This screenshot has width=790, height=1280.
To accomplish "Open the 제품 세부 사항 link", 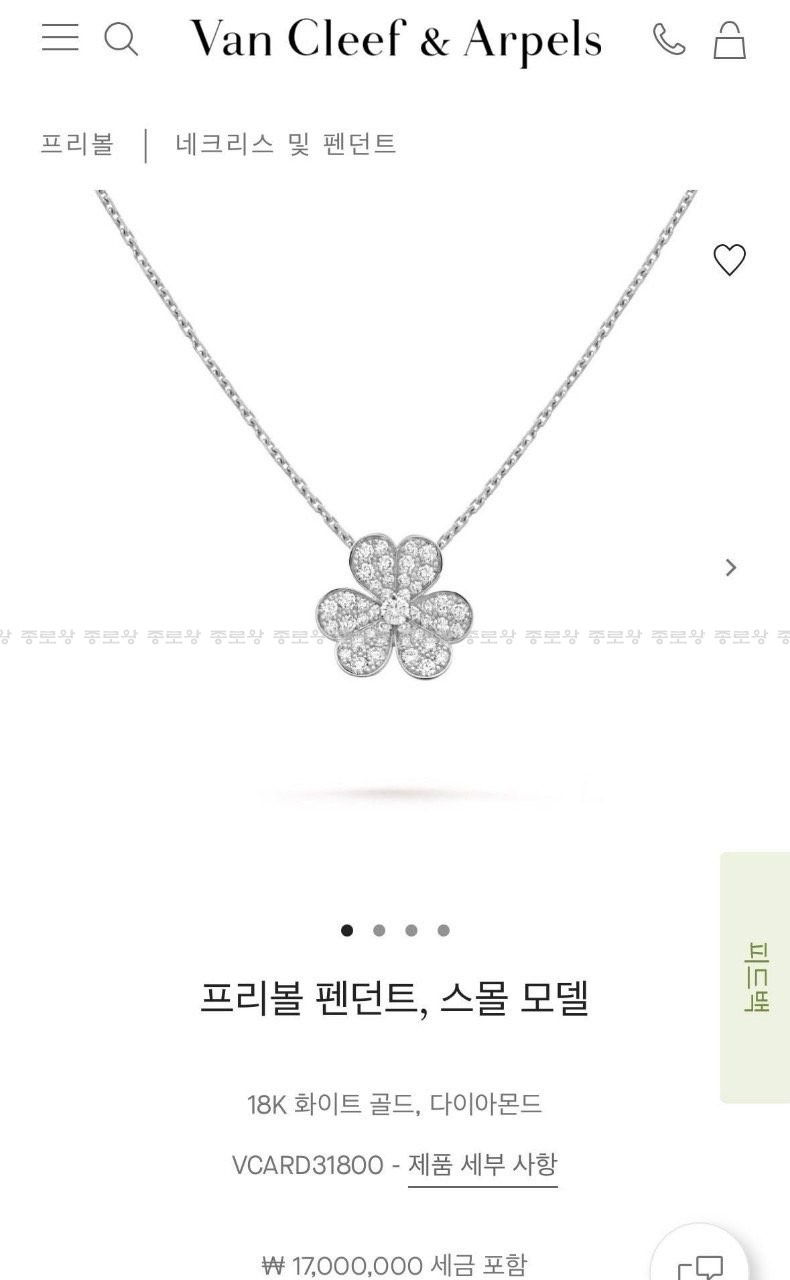I will 482,1165.
